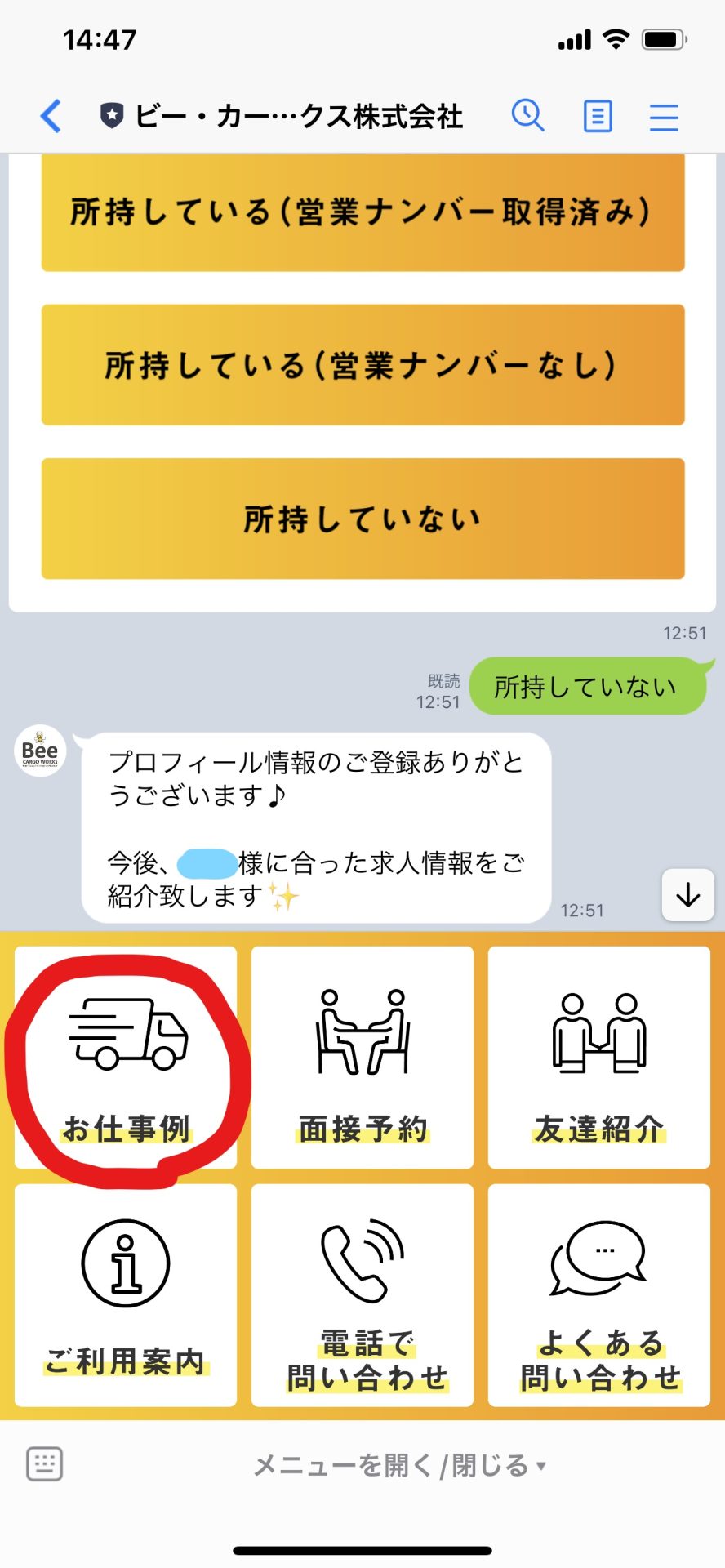The image size is (725, 1568).
Task: Toggle メニューを開く/閉じる bar
Action: pos(399,1465)
